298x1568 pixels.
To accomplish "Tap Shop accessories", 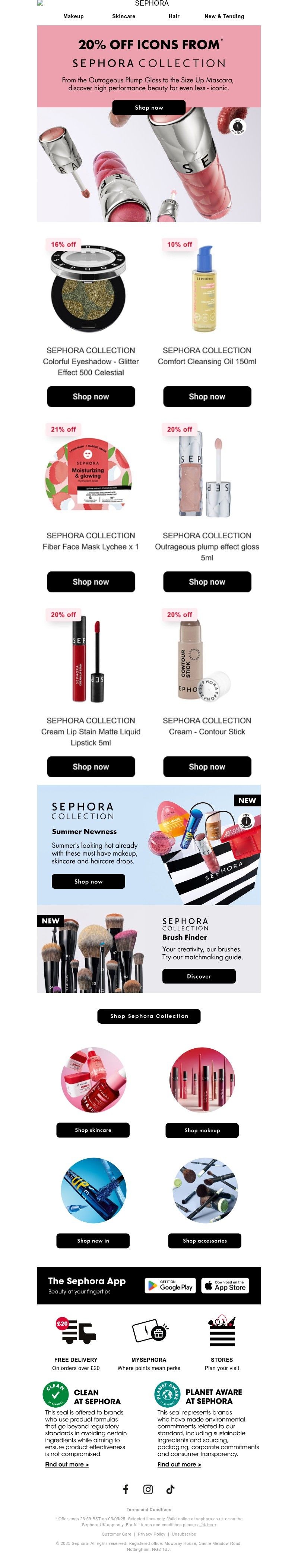I will tap(205, 1241).
